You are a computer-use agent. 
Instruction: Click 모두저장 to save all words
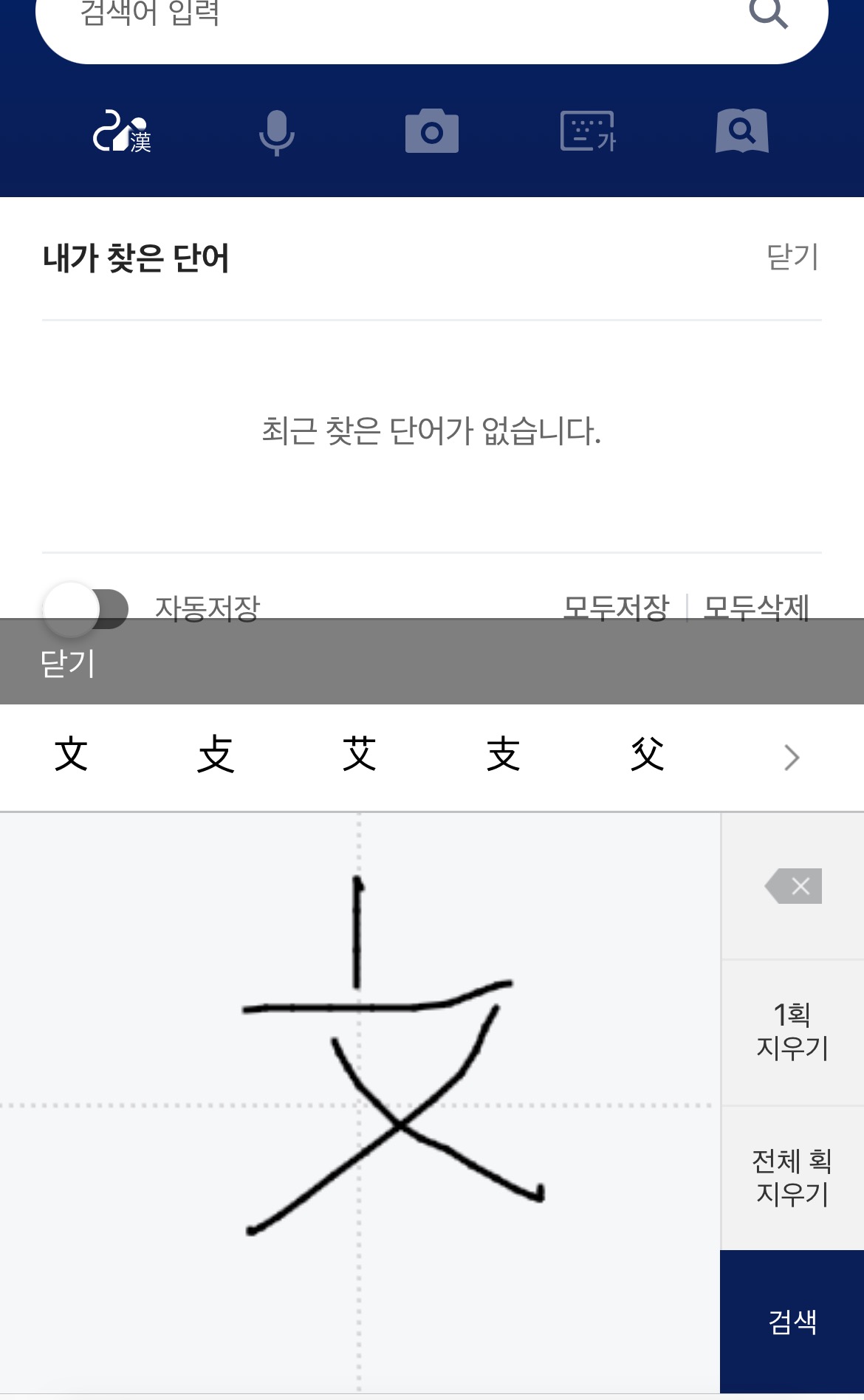[x=618, y=607]
